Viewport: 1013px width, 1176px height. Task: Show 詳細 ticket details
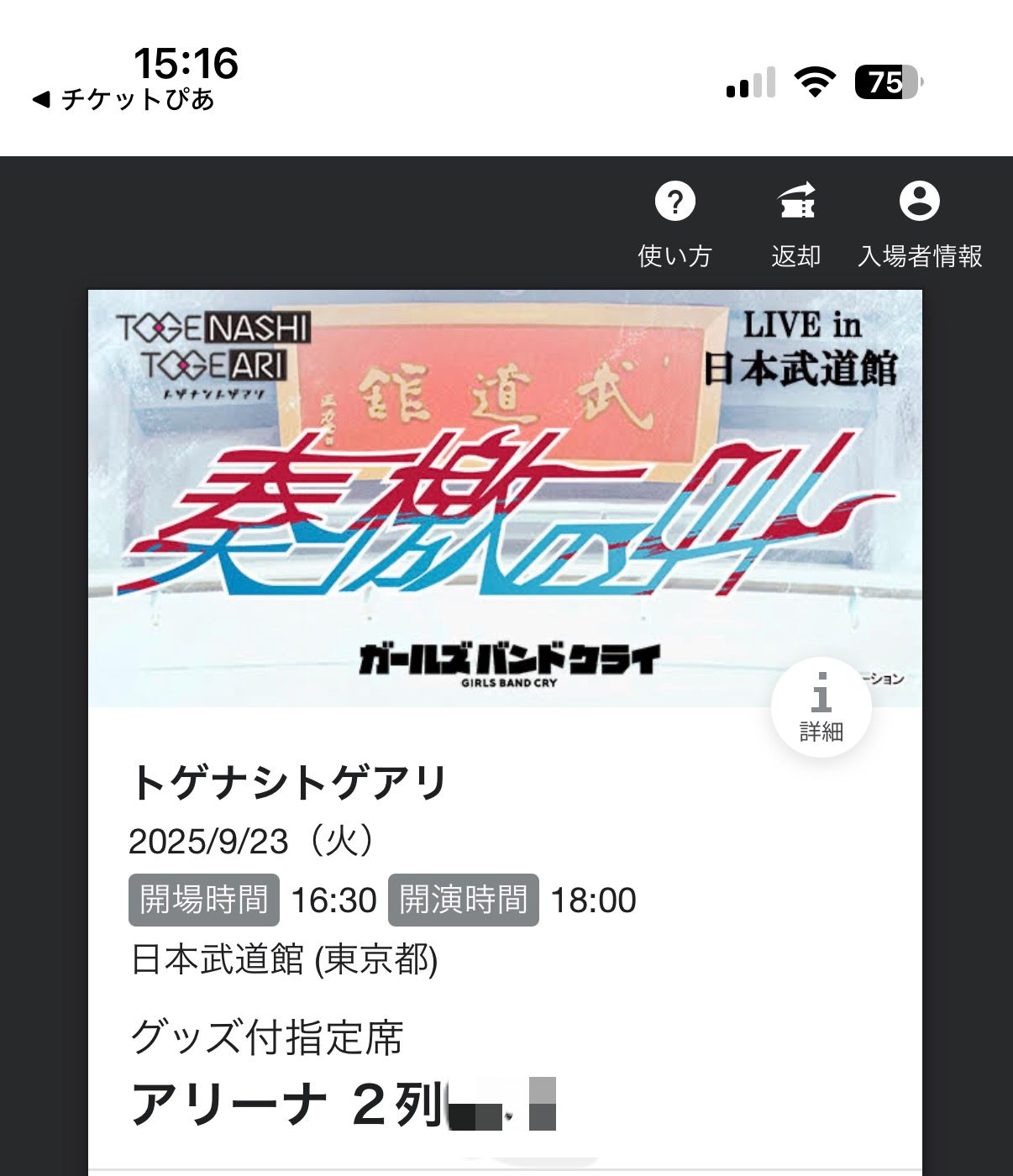pyautogui.click(x=821, y=707)
